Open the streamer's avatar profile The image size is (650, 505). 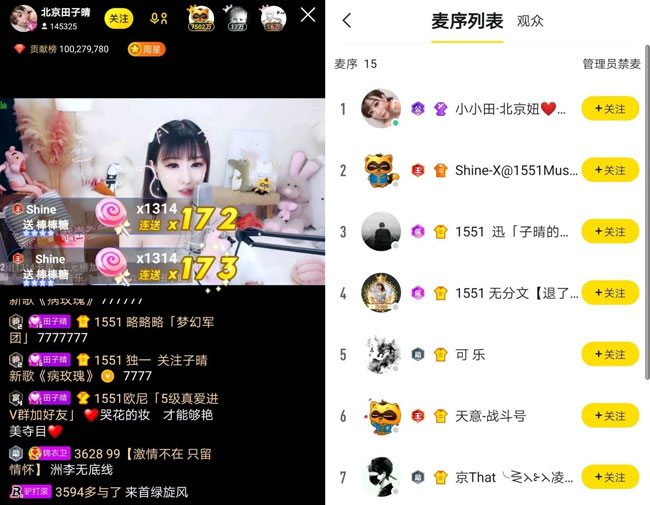click(20, 17)
